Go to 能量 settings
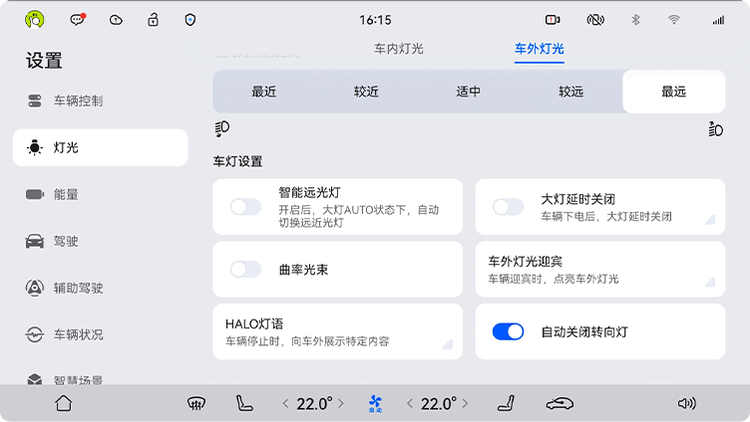750x422 pixels. [x=66, y=194]
